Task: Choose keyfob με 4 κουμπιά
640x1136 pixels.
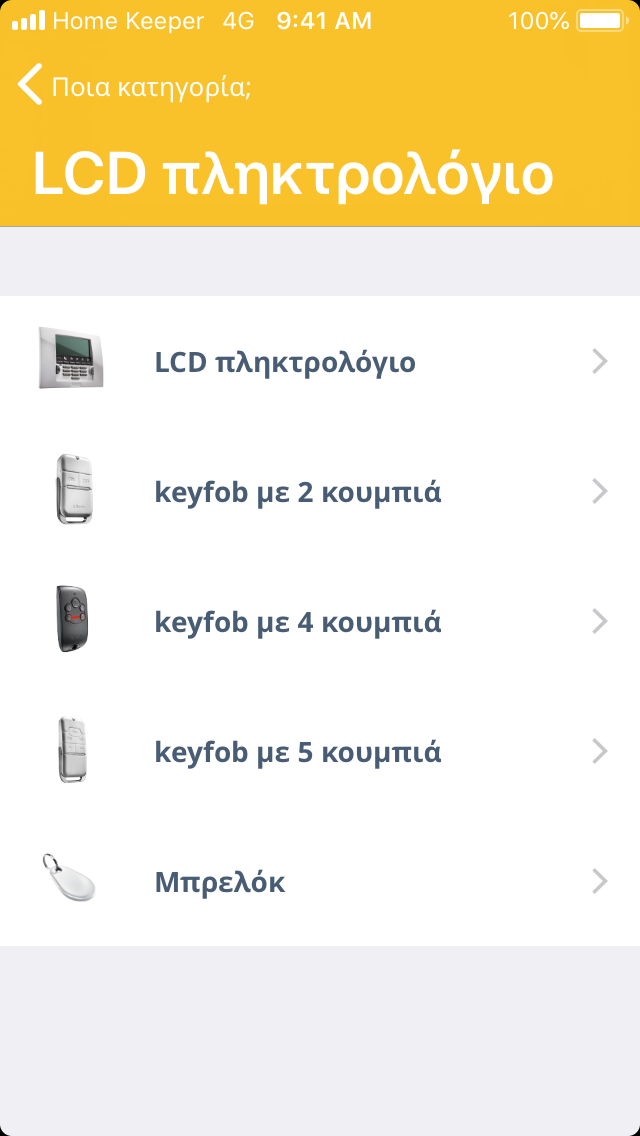Action: 320,621
